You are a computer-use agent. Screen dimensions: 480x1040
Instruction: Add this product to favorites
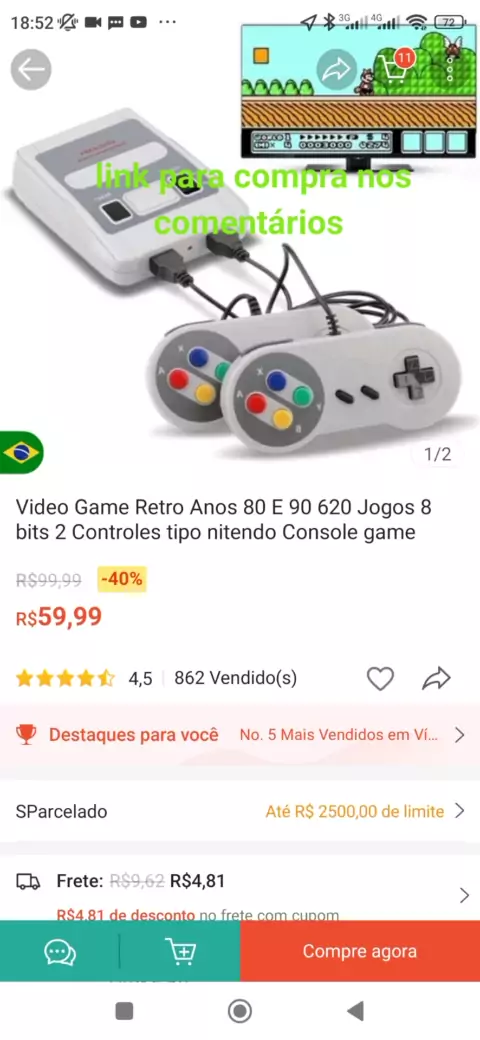pyautogui.click(x=380, y=679)
